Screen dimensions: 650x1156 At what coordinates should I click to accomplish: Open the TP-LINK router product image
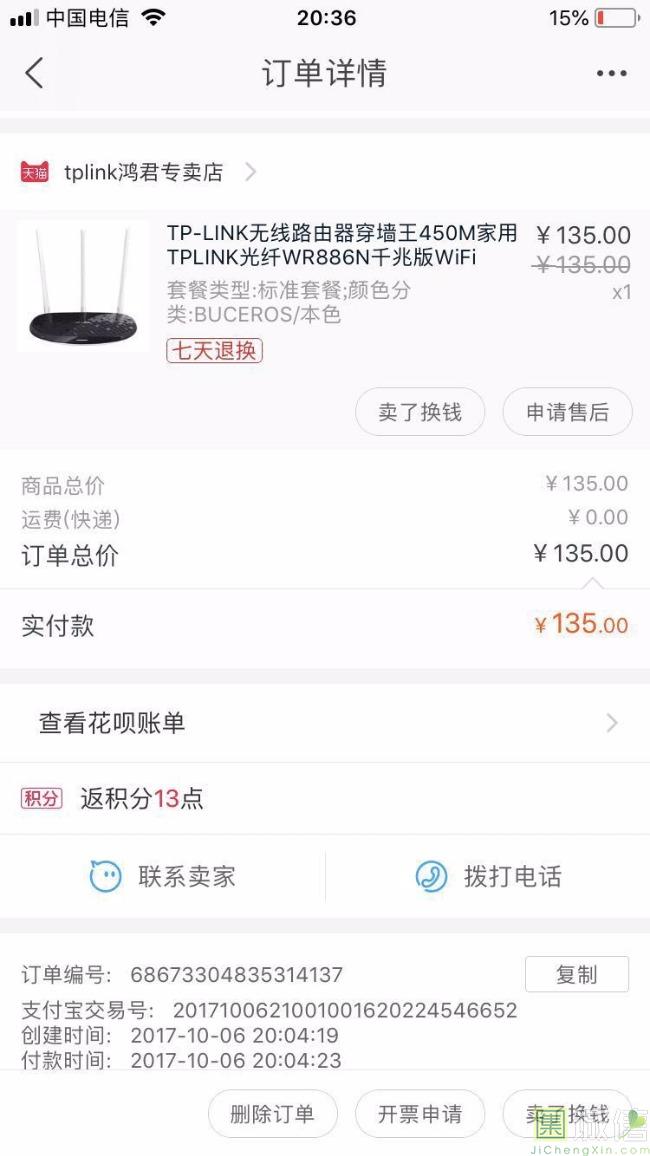tap(83, 287)
